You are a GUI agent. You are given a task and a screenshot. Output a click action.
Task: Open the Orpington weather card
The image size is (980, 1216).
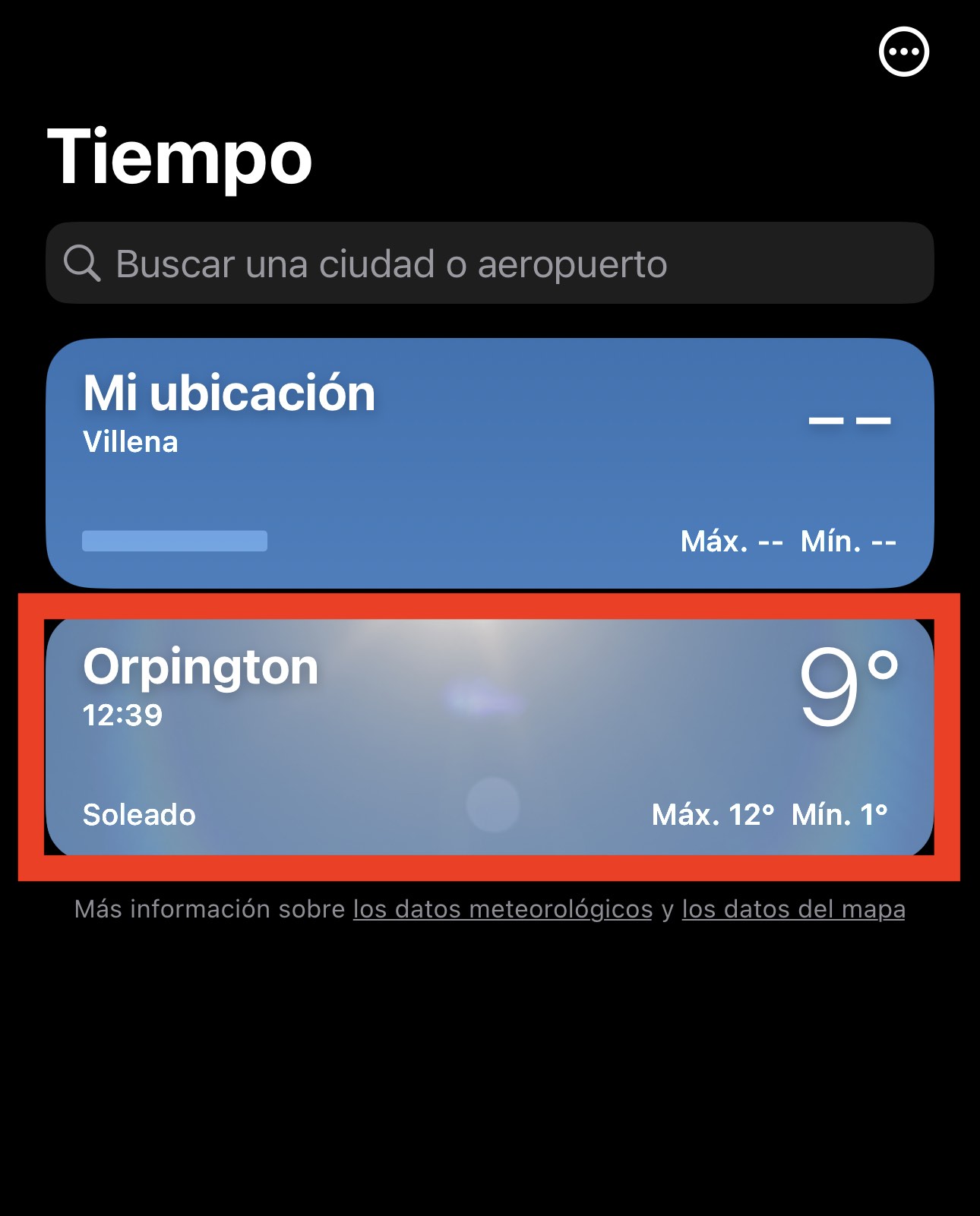(489, 737)
